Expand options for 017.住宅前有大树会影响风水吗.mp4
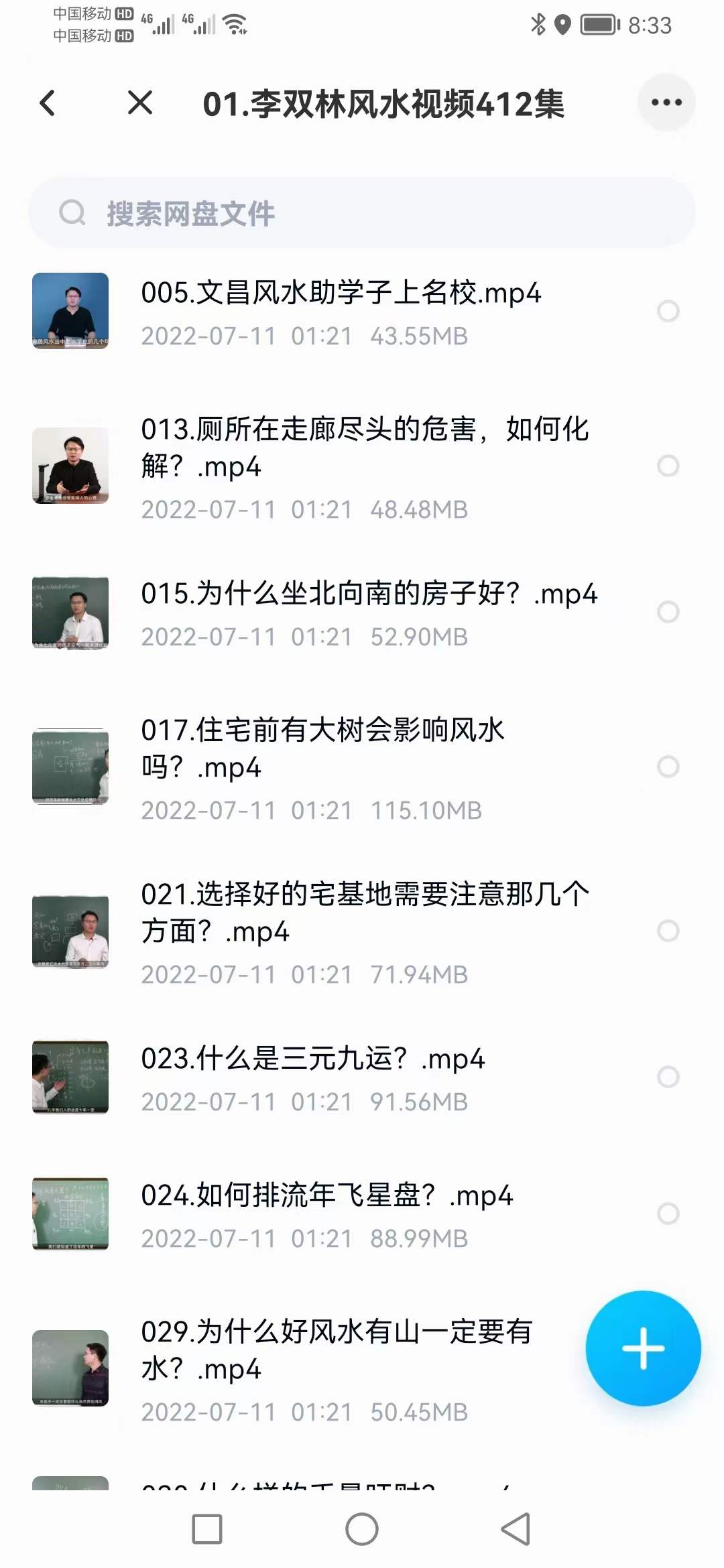The height and width of the screenshot is (1568, 724). [668, 766]
